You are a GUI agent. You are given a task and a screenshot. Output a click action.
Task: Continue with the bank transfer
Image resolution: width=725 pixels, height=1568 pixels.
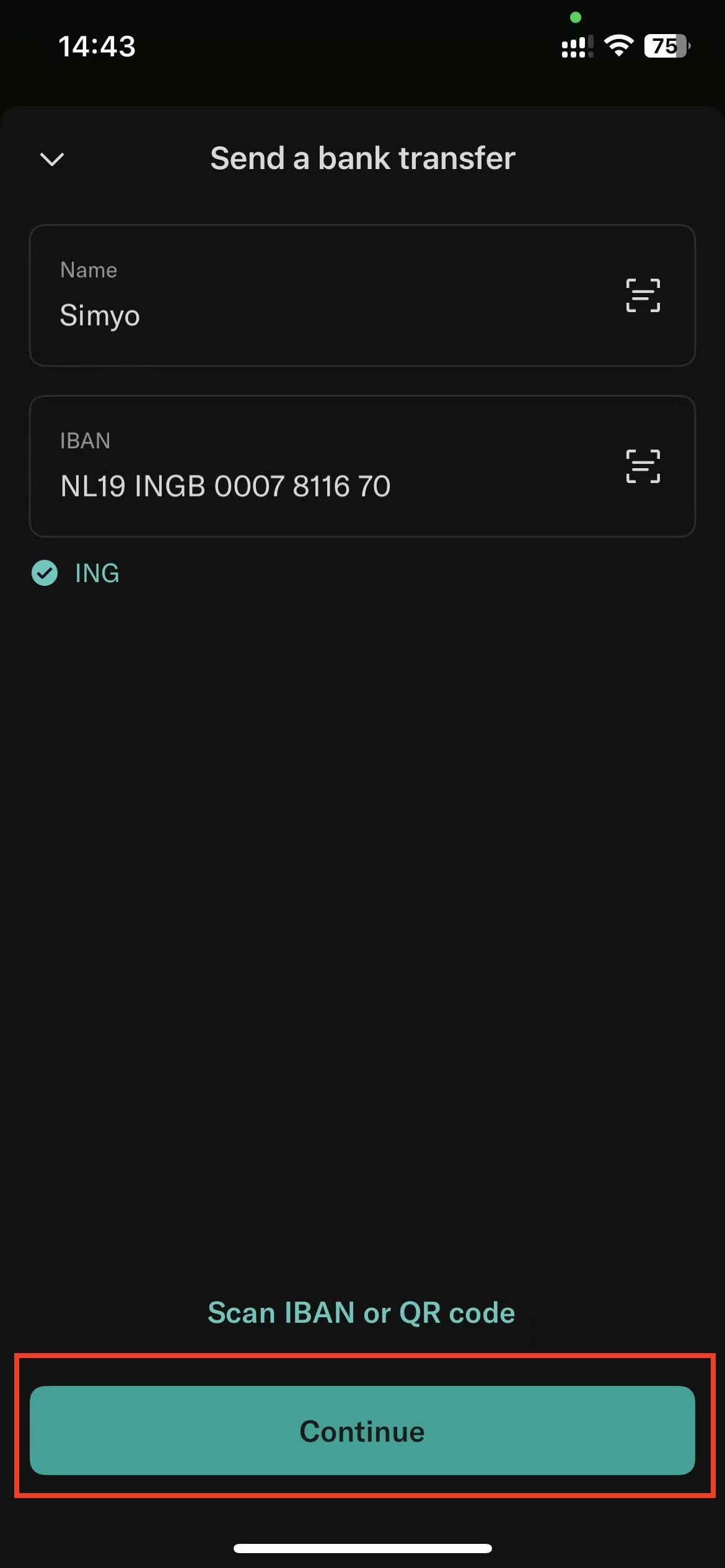pos(362,1431)
